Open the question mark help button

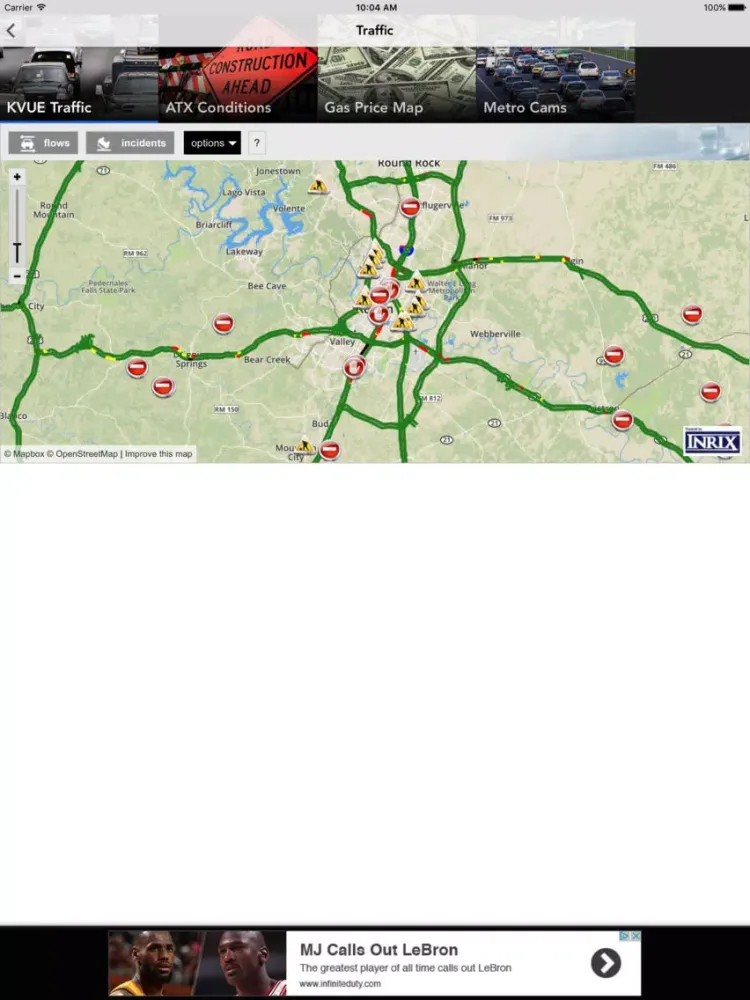tap(257, 143)
